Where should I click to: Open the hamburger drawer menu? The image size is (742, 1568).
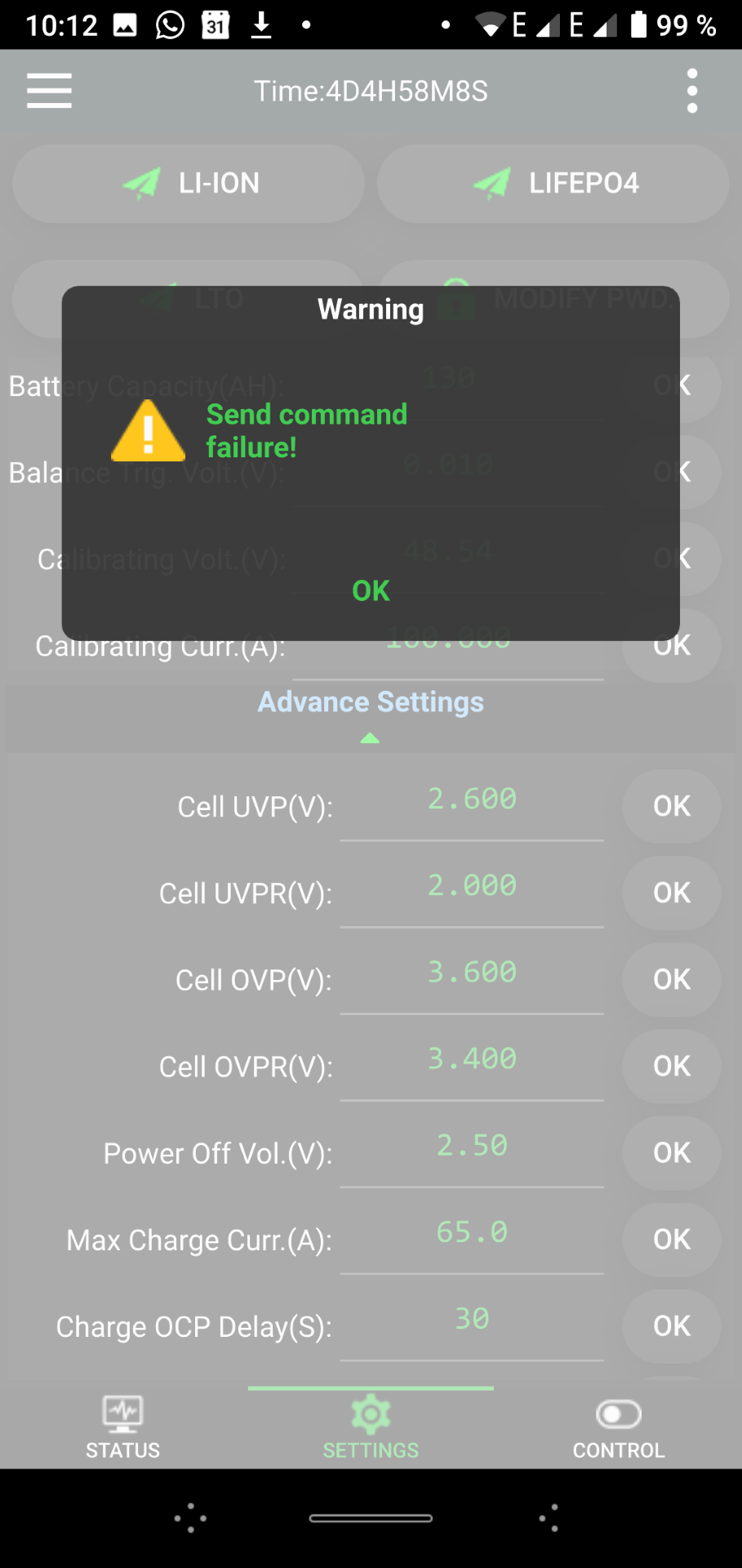click(x=49, y=91)
